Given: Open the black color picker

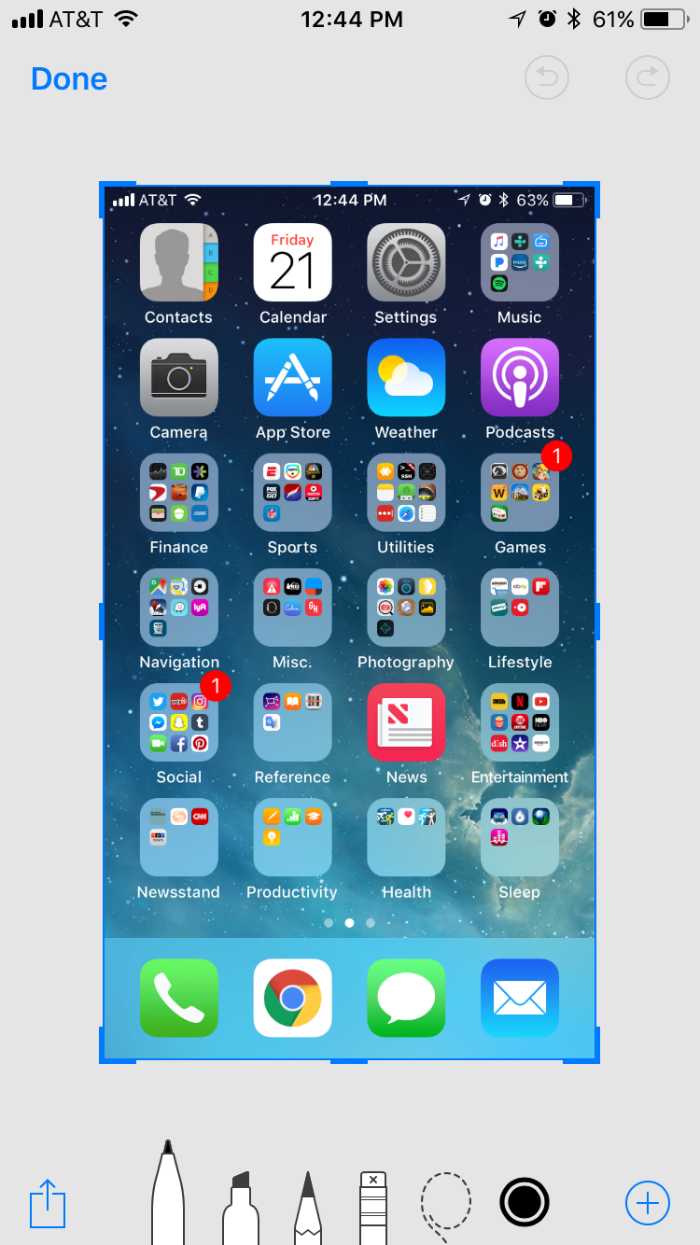Looking at the screenshot, I should (x=524, y=1202).
